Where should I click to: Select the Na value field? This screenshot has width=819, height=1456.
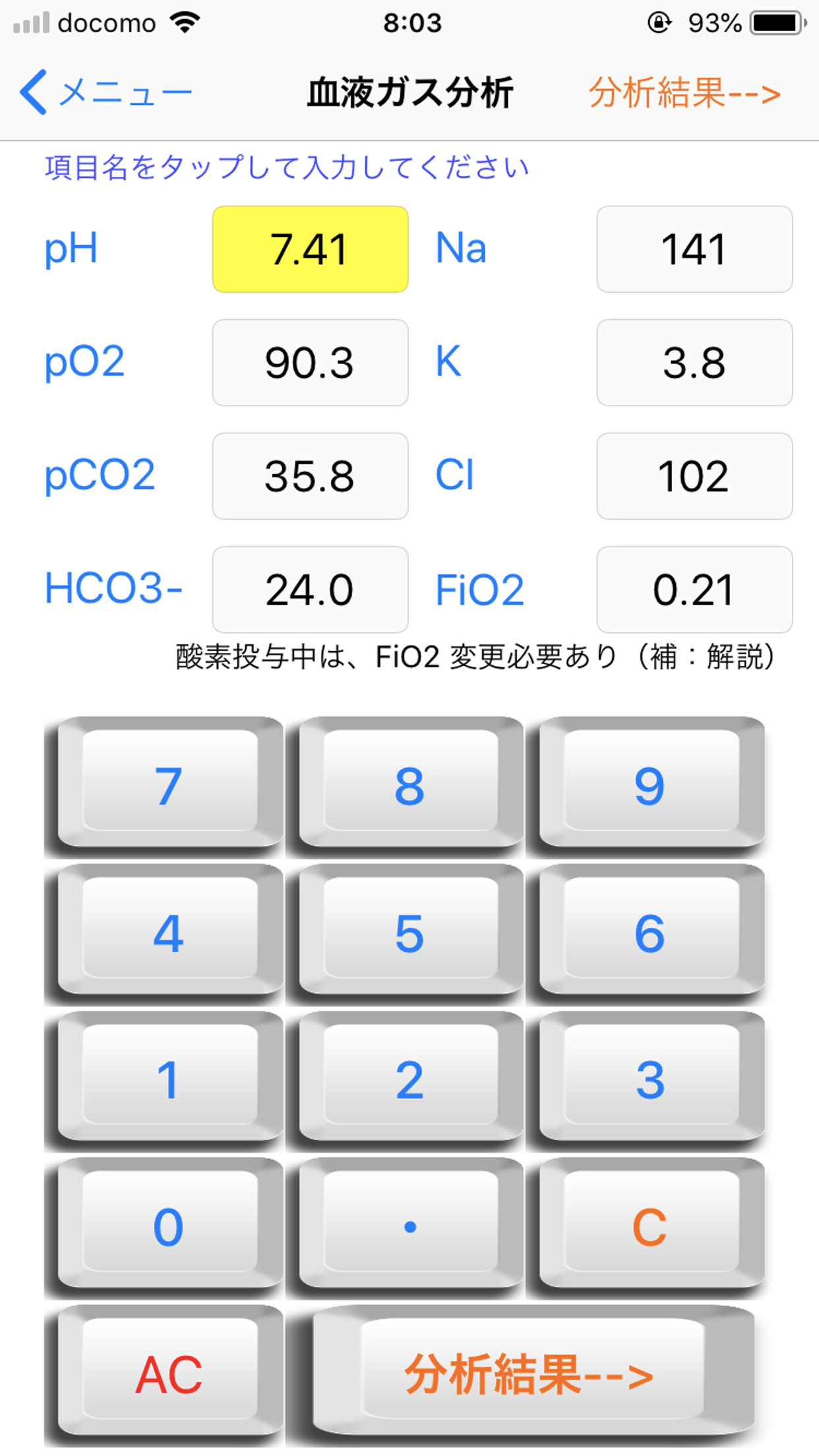click(694, 249)
